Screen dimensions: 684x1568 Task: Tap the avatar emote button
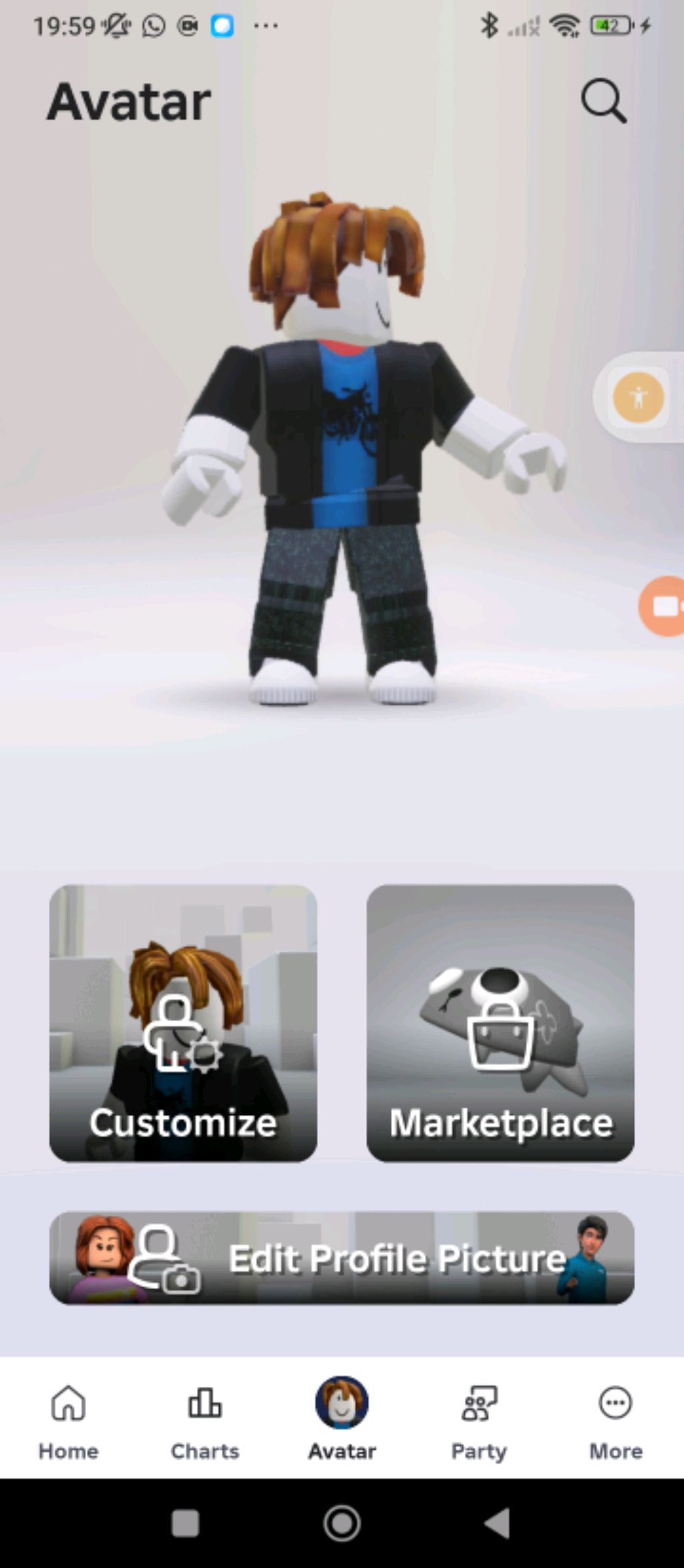click(x=638, y=398)
